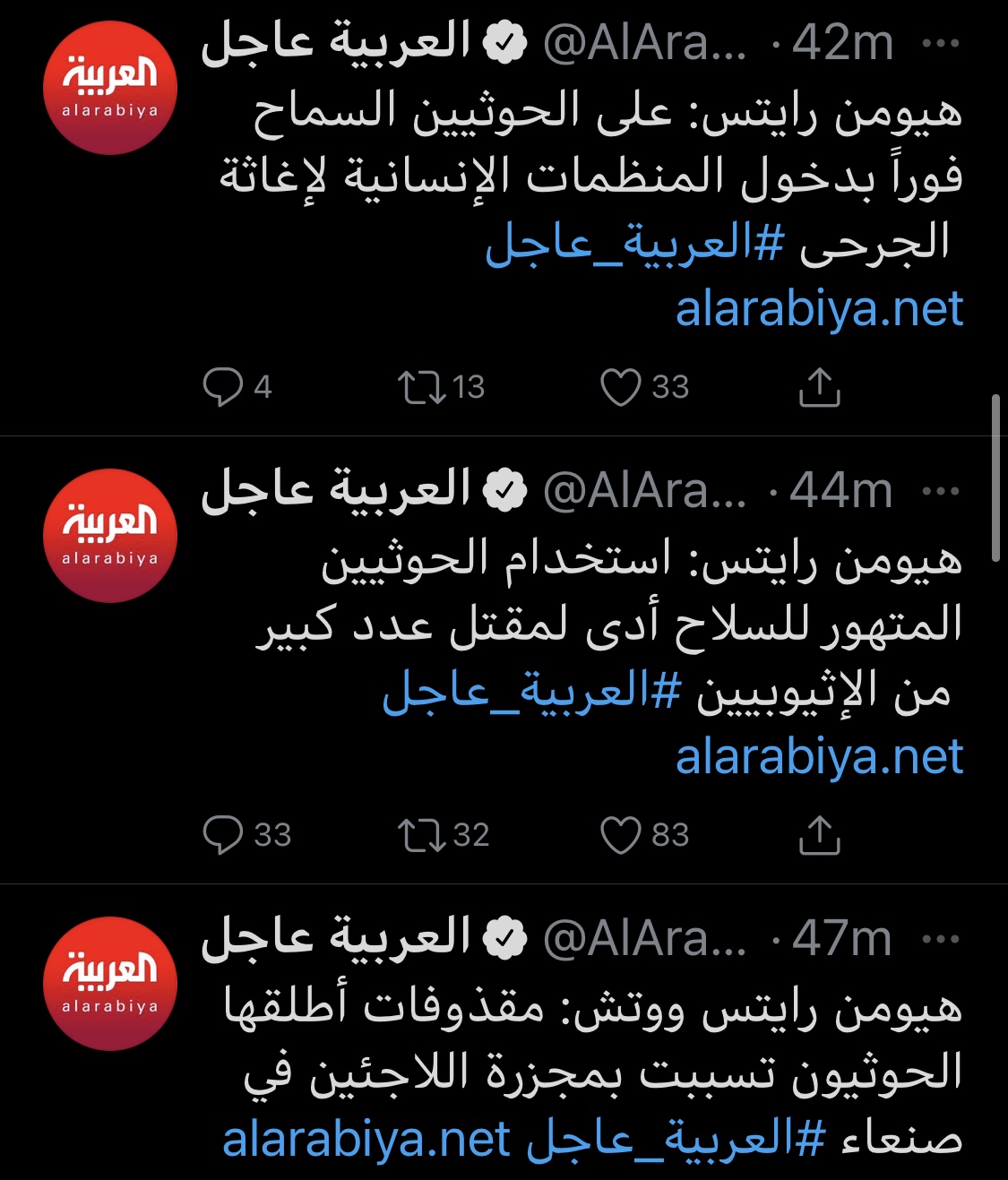The width and height of the screenshot is (1008, 1180).
Task: Open Al Arabiya avatar on the 47m tweet
Action: pyautogui.click(x=110, y=983)
